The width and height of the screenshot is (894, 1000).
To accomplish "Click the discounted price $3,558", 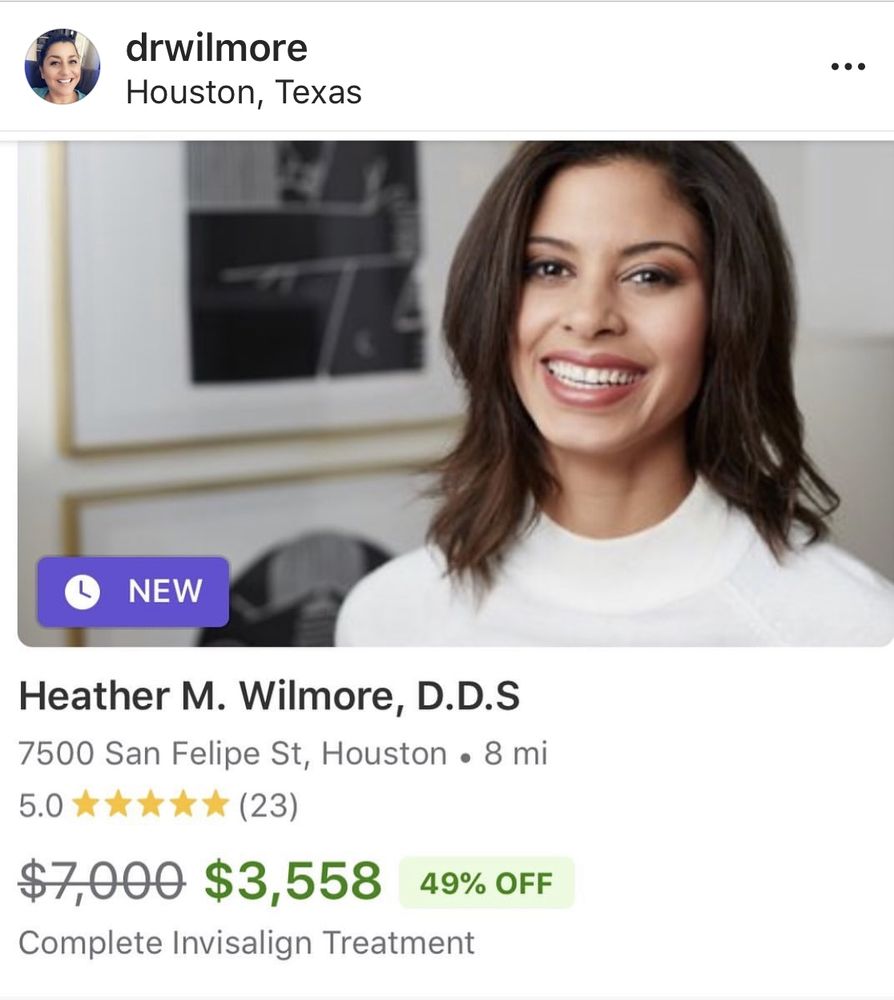I will [296, 881].
